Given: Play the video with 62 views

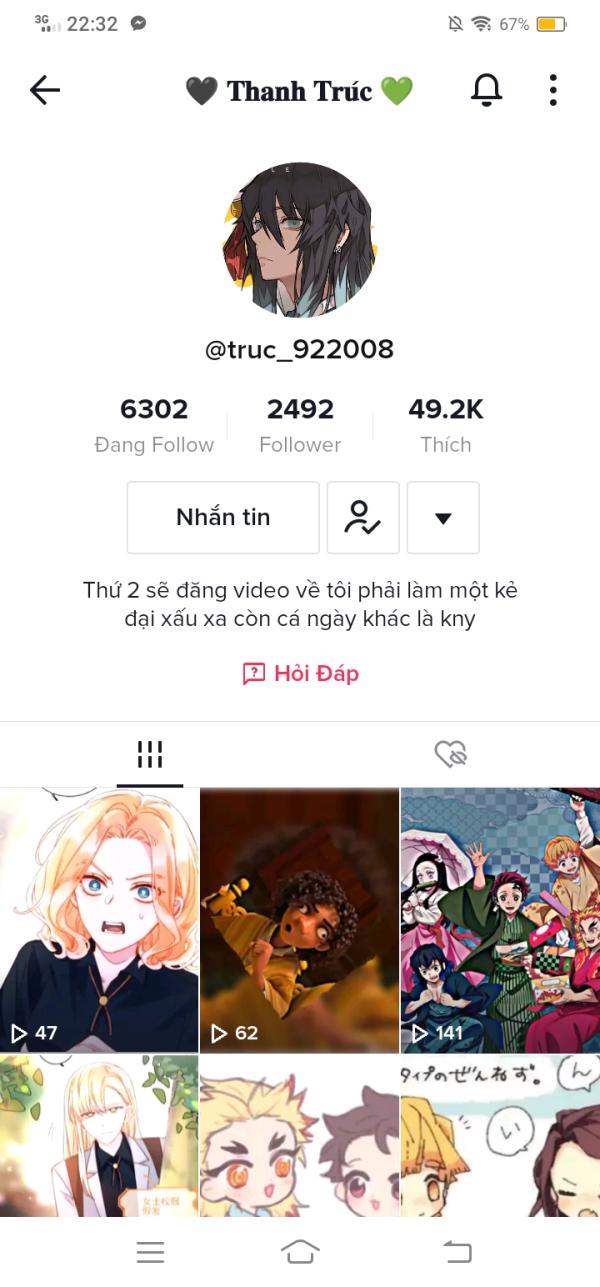Looking at the screenshot, I should [300, 920].
